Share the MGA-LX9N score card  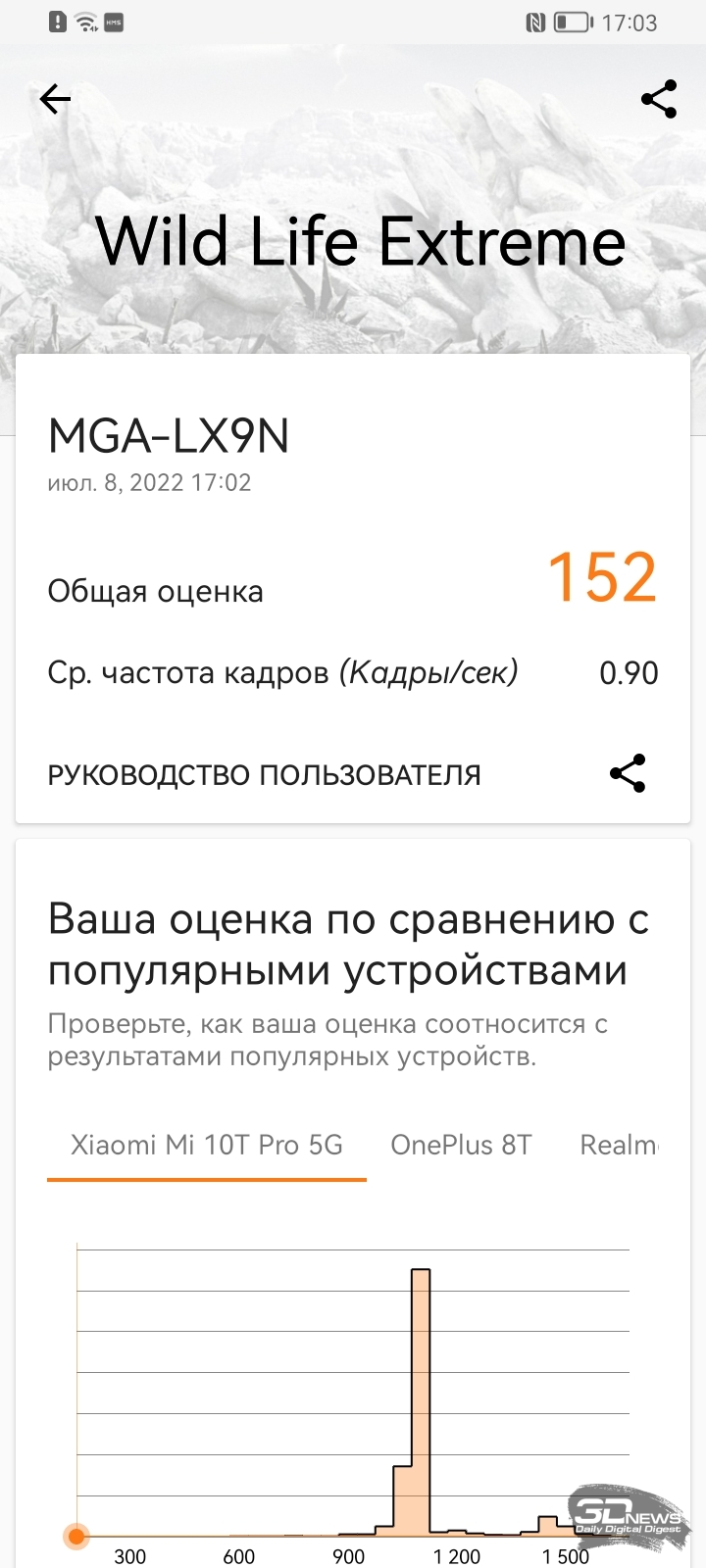(628, 773)
